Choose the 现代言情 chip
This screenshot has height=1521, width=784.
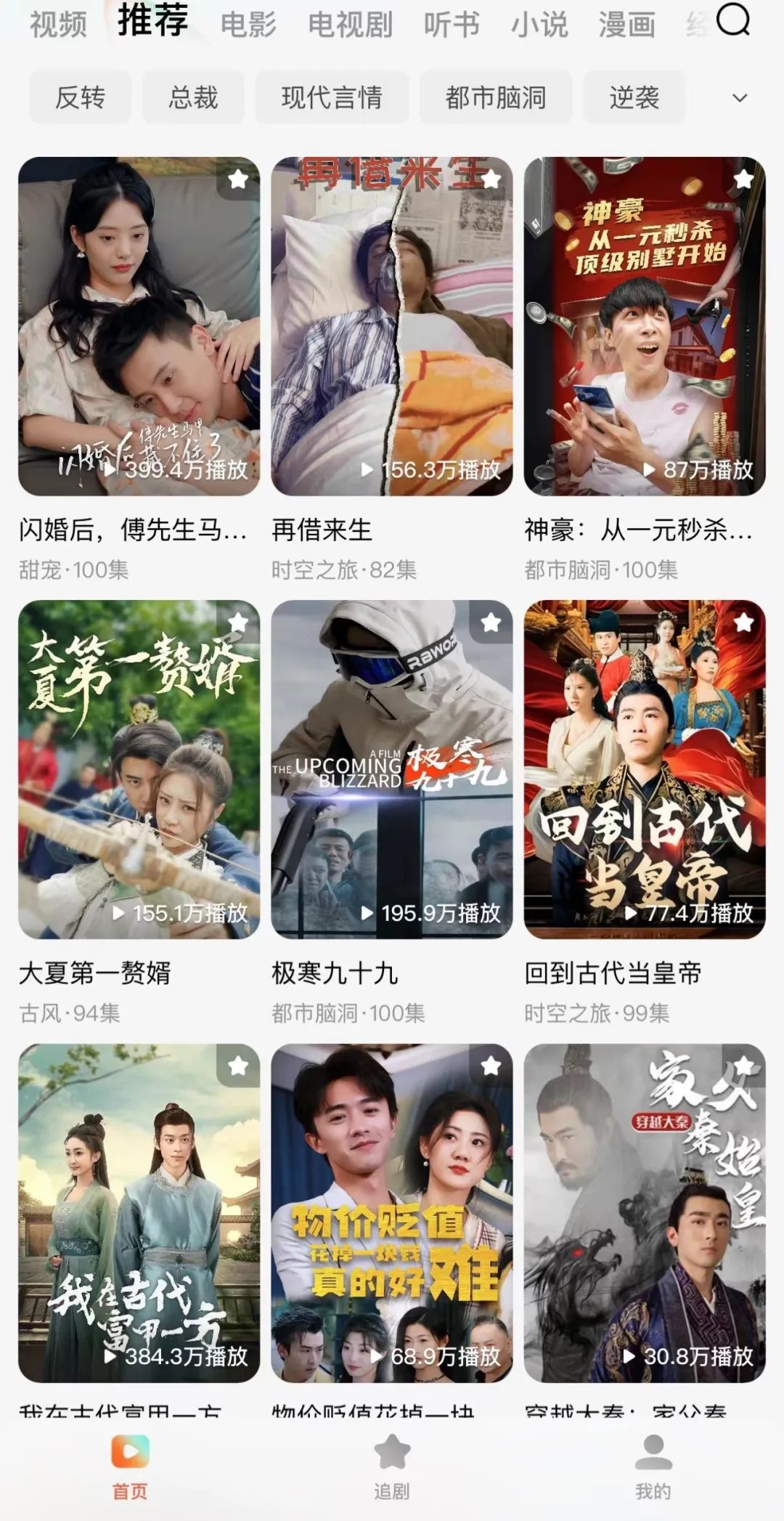coord(332,97)
